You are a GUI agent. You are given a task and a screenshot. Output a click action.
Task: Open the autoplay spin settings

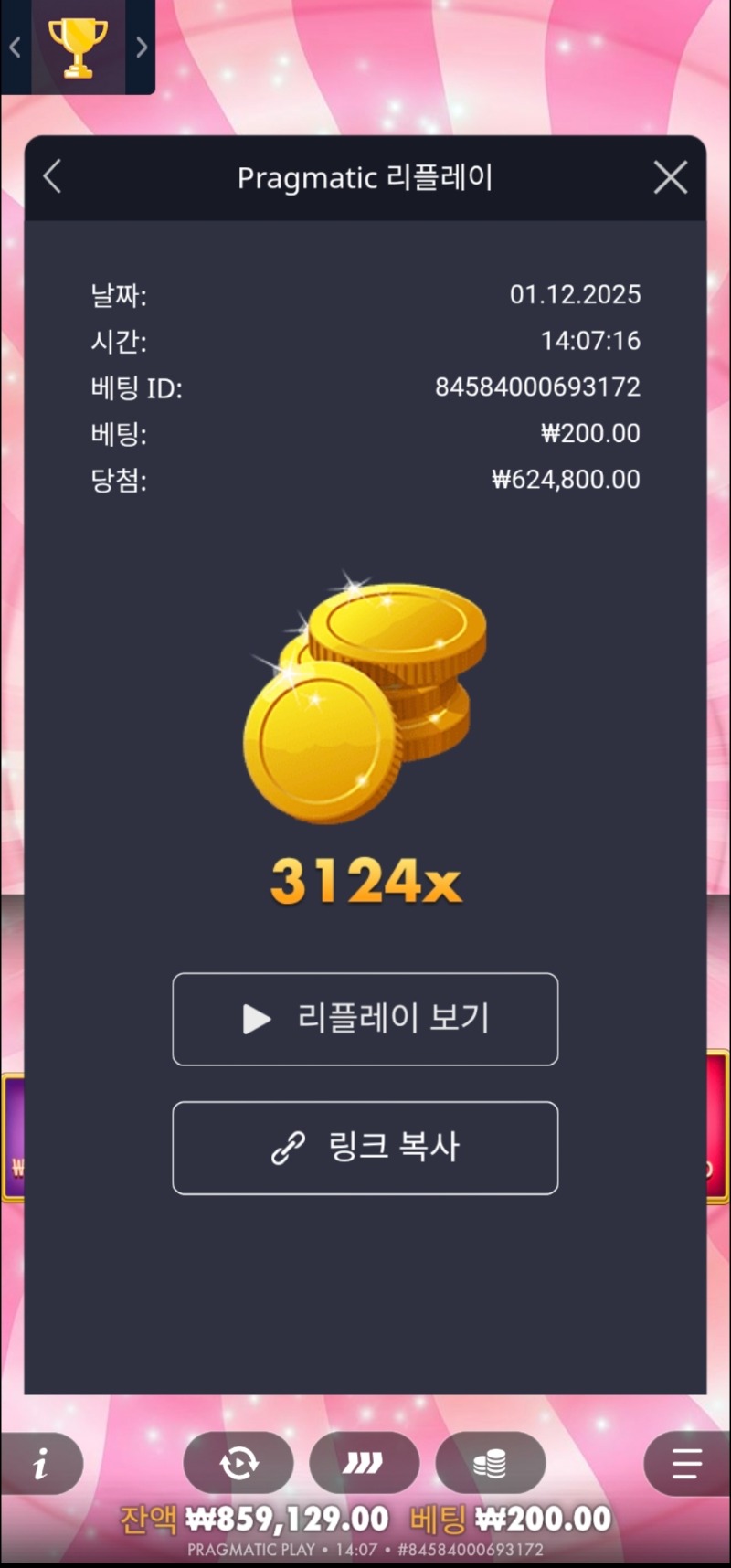tap(238, 1464)
